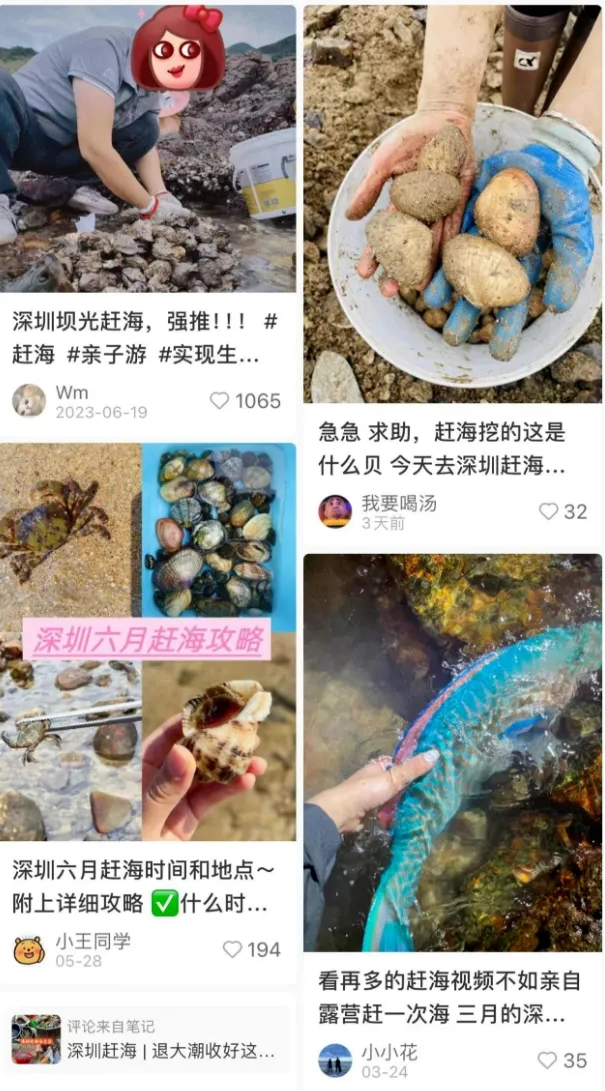Like the post by Wm
The height and width of the screenshot is (1091, 605).
click(x=220, y=401)
